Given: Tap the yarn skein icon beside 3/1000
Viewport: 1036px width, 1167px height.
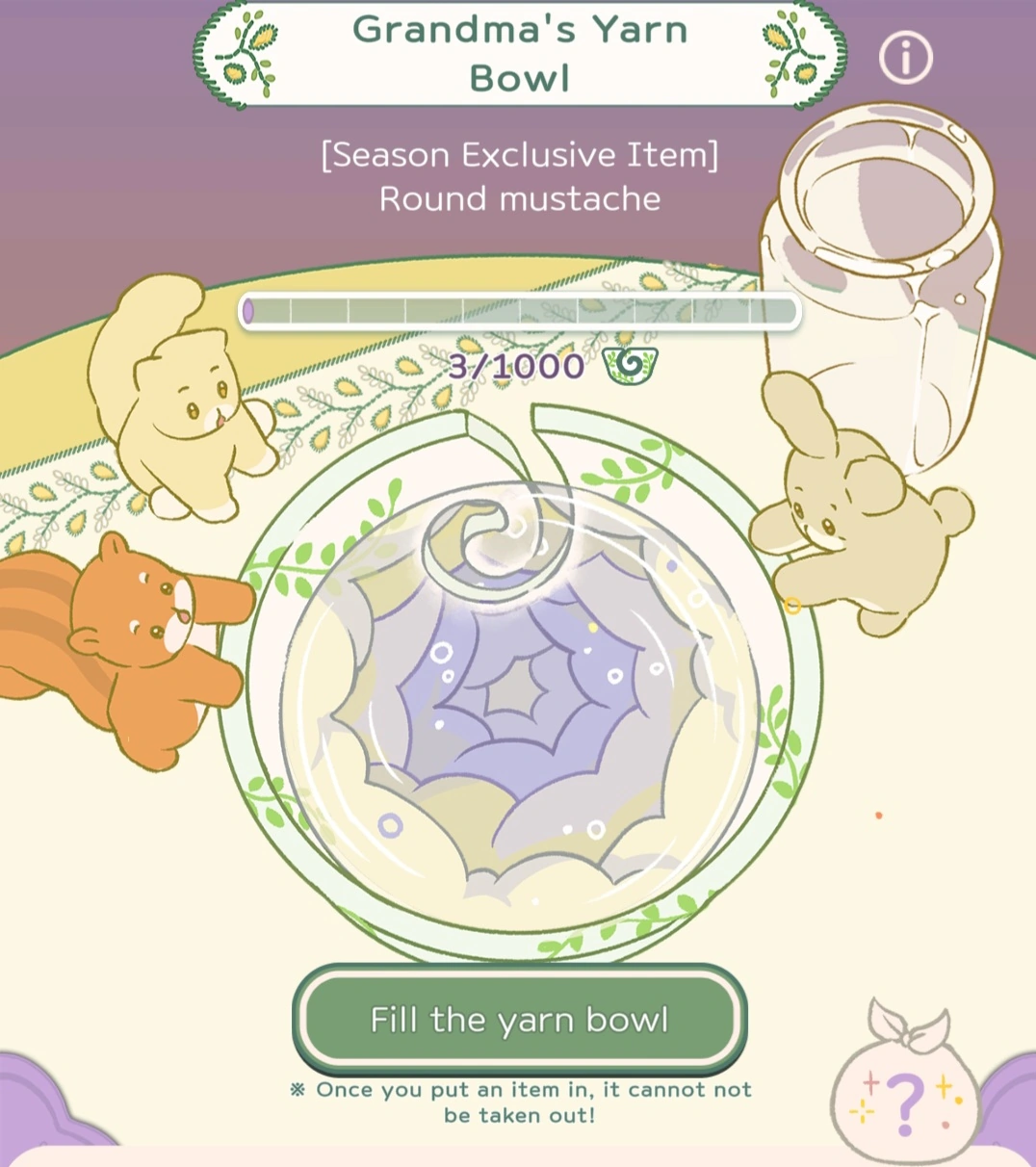Looking at the screenshot, I should pos(631,366).
